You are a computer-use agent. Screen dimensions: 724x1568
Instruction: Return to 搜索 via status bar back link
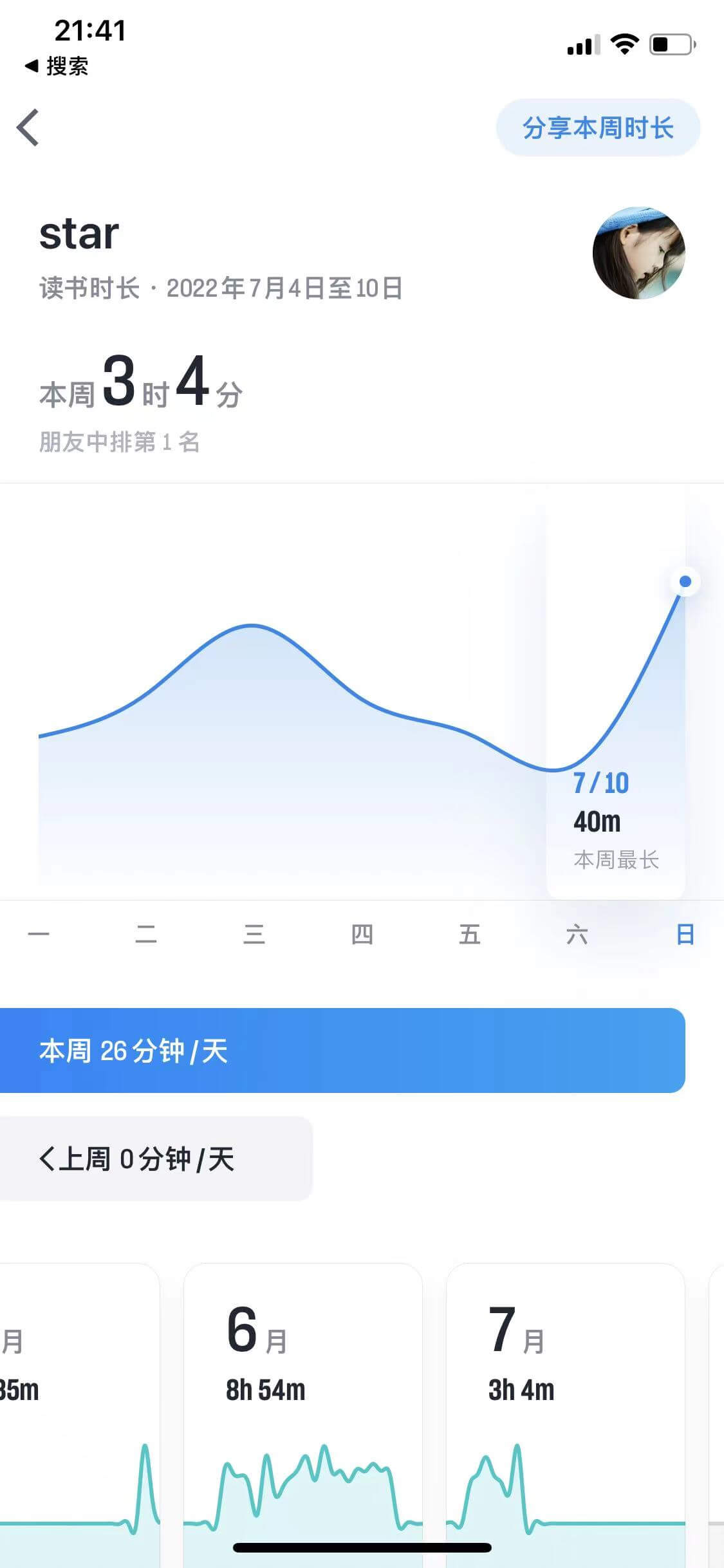57,66
